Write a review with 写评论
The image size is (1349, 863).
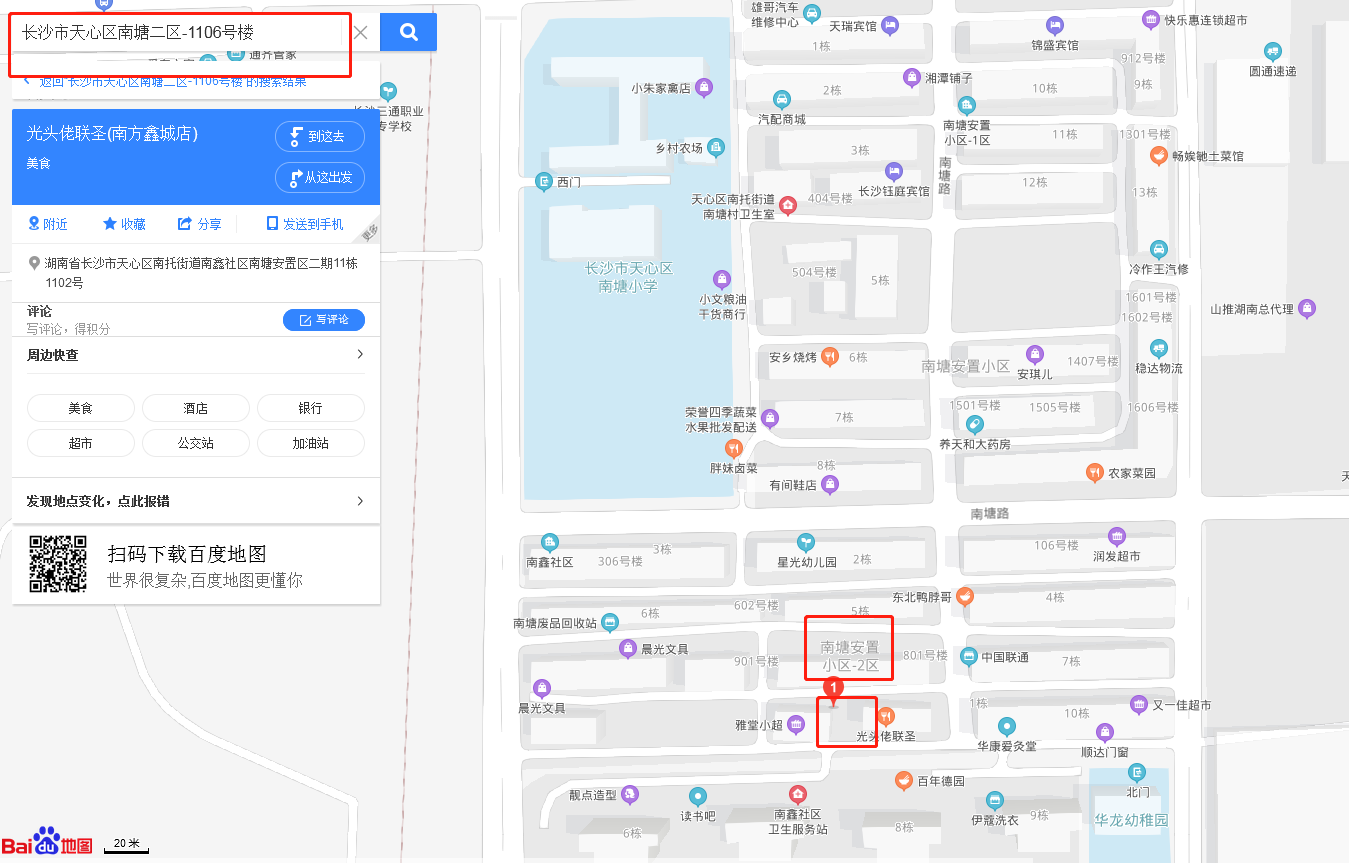coord(323,320)
